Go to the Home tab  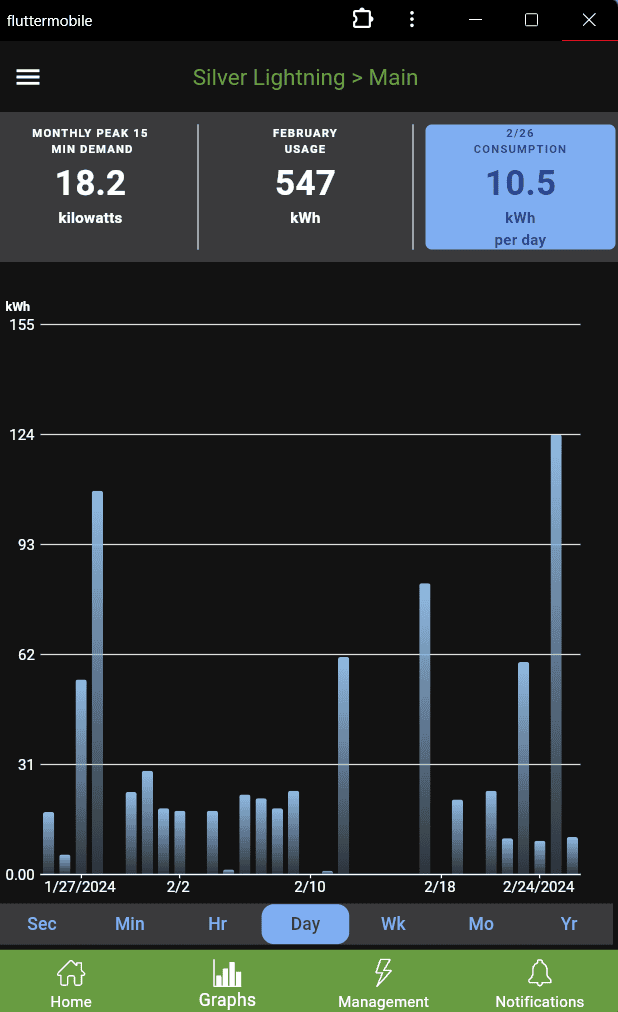click(x=71, y=983)
